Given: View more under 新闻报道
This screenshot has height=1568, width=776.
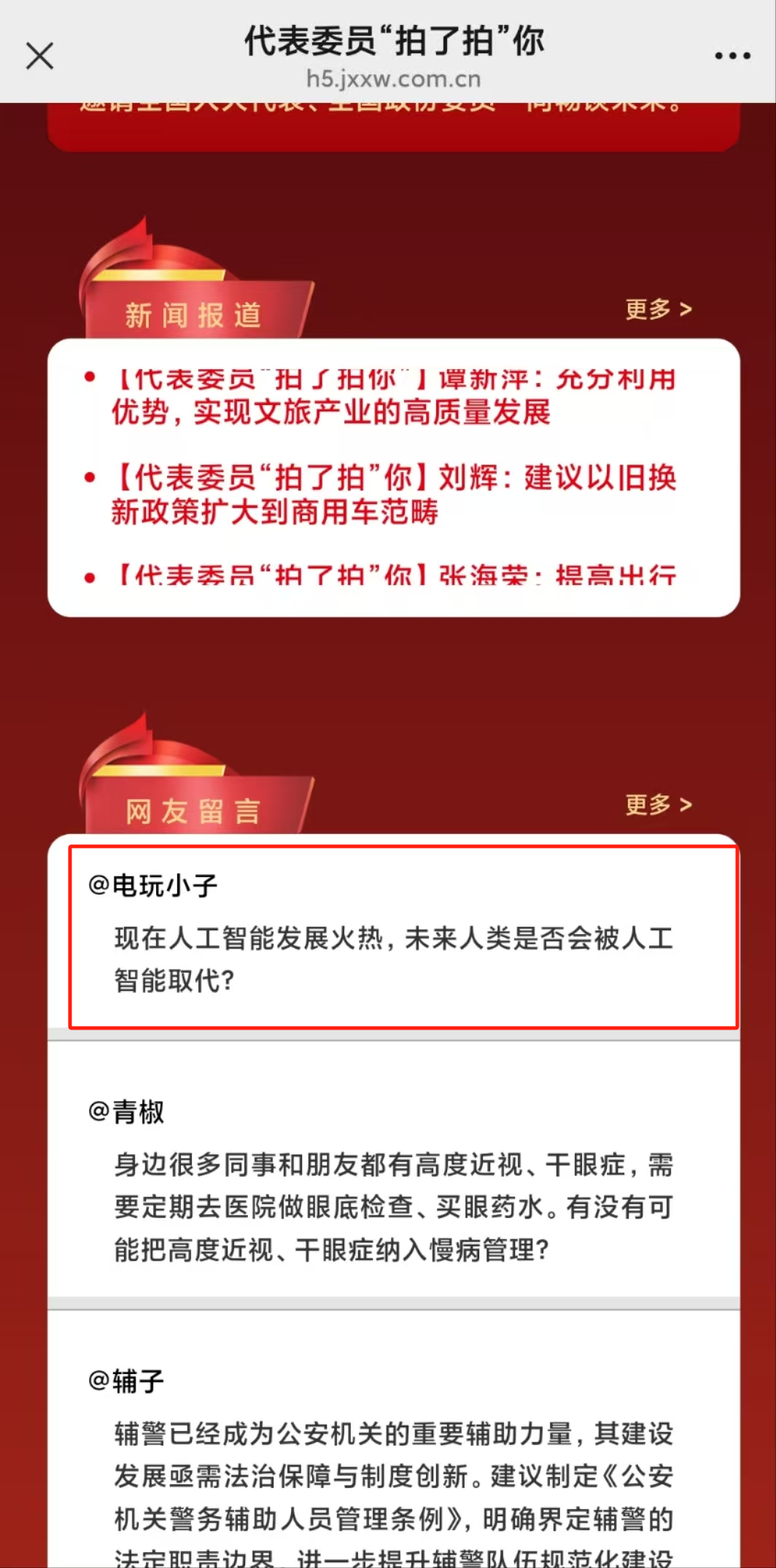Looking at the screenshot, I should click(658, 309).
